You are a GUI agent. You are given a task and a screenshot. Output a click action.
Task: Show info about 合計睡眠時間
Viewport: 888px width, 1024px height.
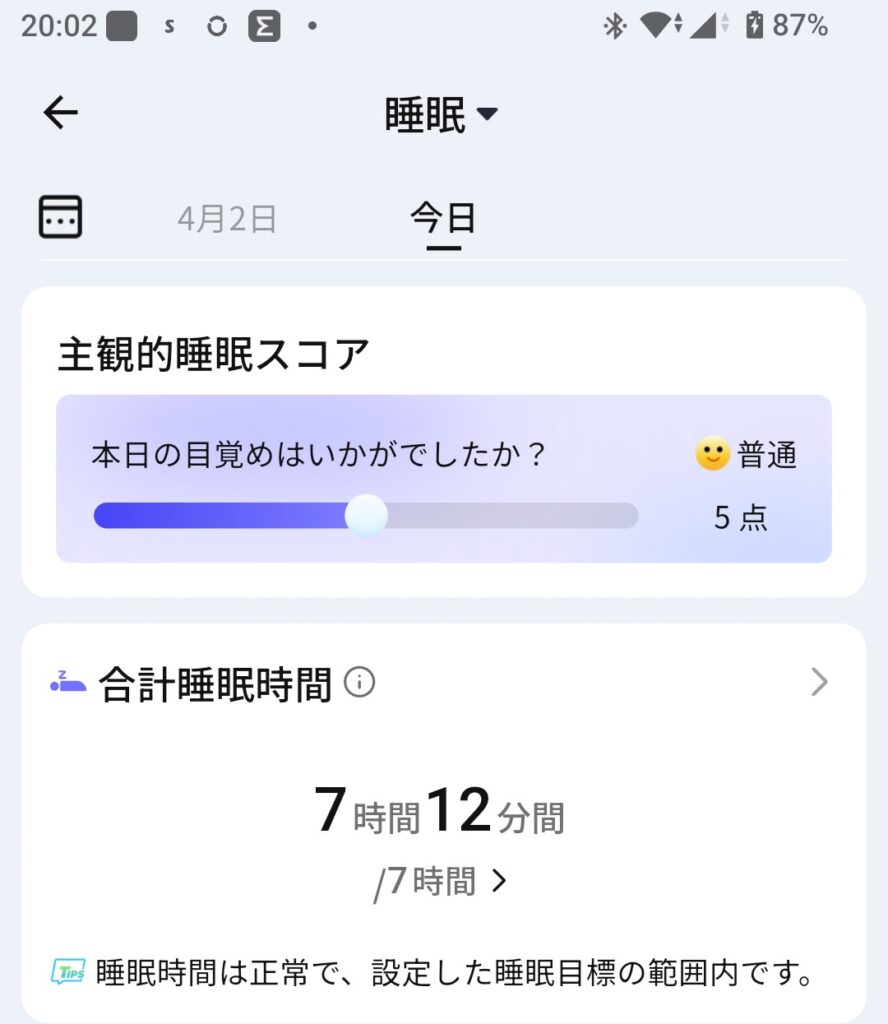[359, 683]
